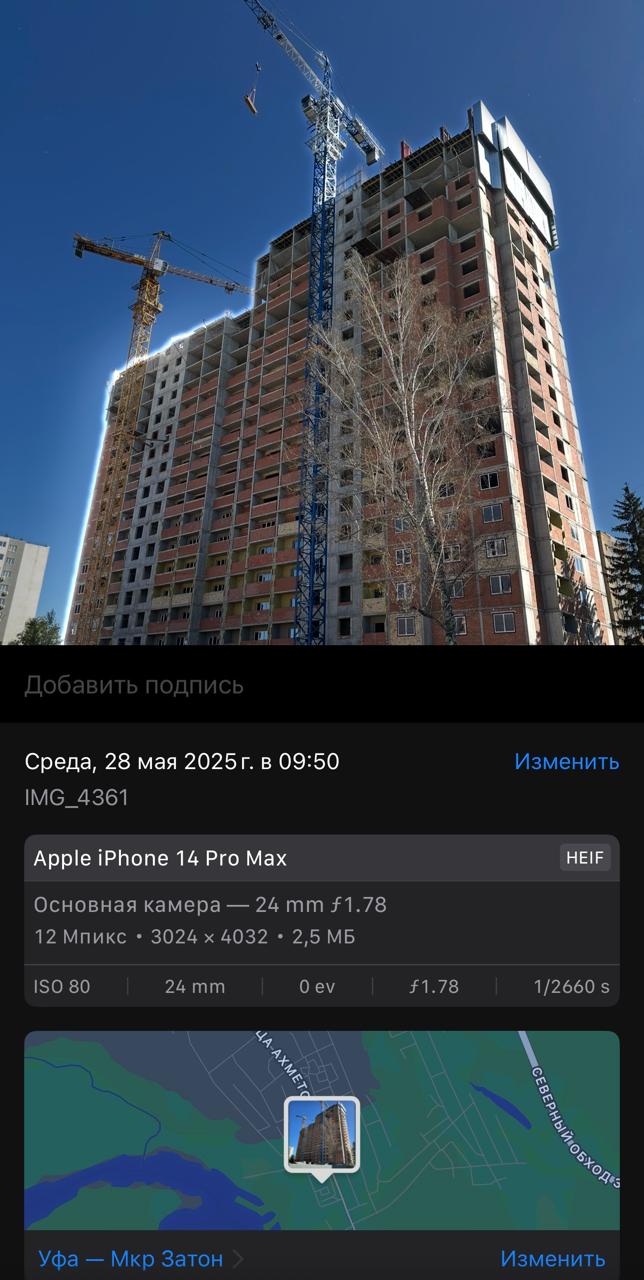Tap Изменить next to the date
The width and height of the screenshot is (644, 1280).
(x=566, y=762)
